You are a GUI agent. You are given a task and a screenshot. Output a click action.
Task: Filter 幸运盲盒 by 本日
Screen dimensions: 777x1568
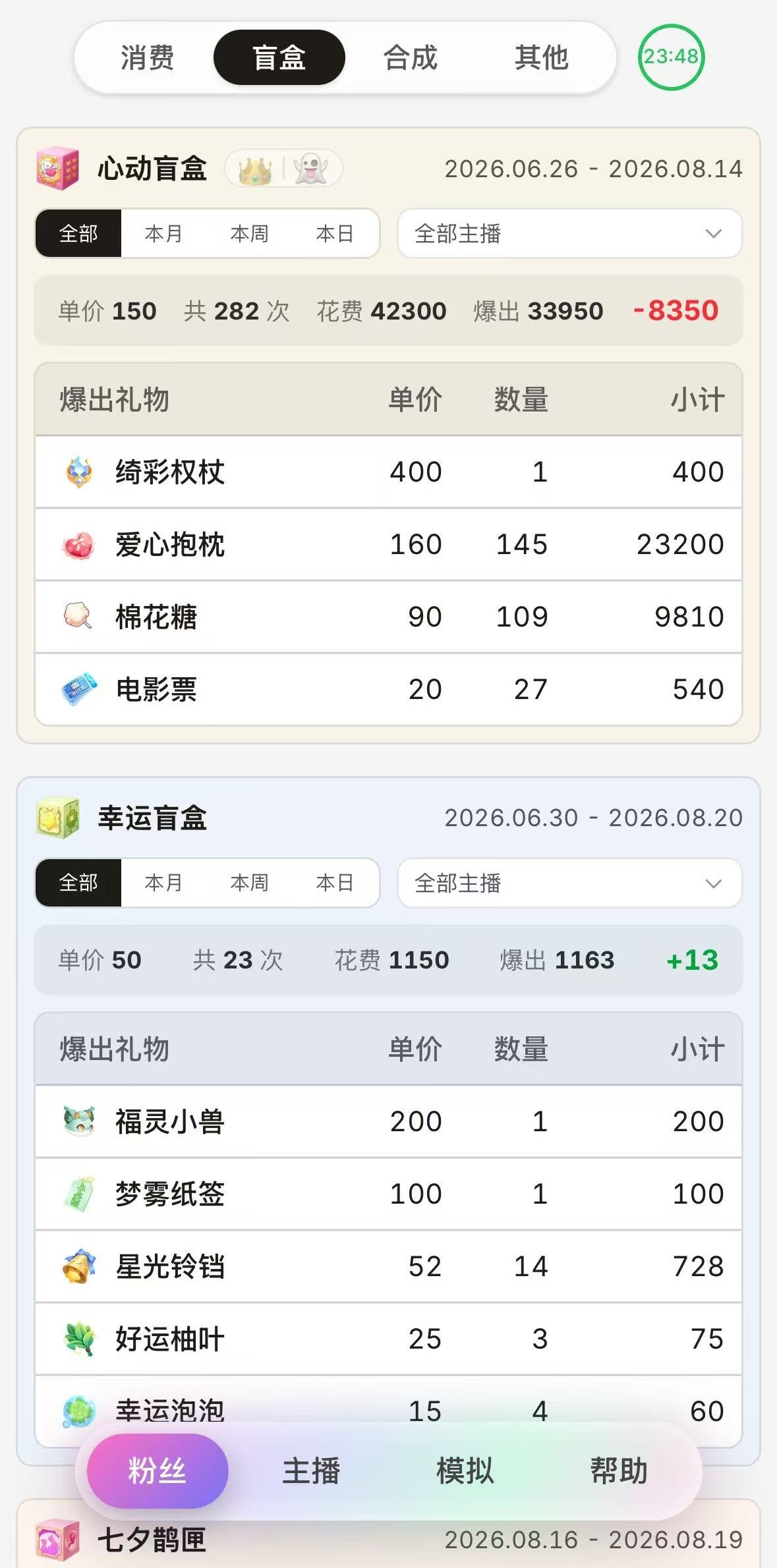335,883
